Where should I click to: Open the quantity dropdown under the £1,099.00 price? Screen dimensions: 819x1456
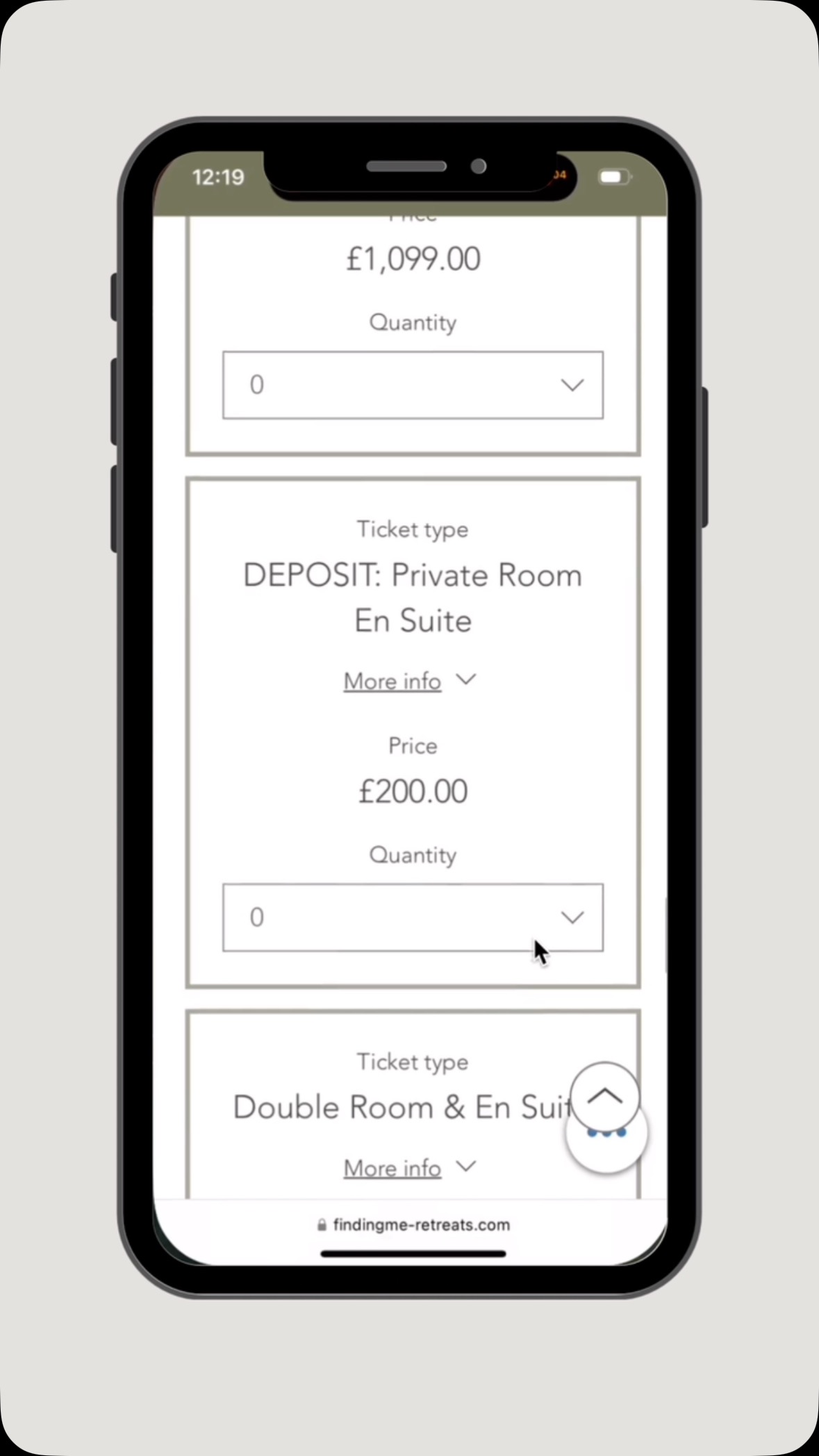[413, 385]
